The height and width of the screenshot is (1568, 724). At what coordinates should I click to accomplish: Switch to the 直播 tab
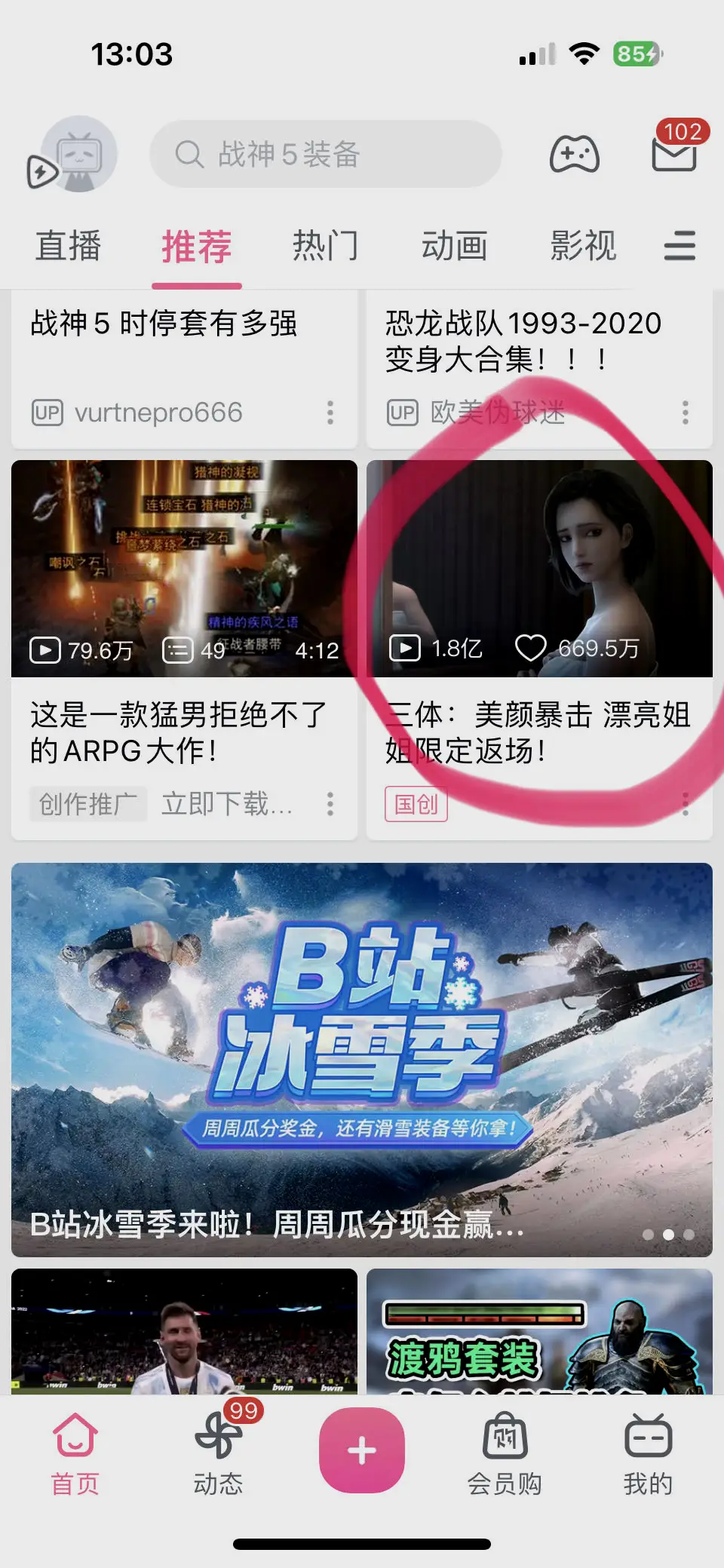68,247
